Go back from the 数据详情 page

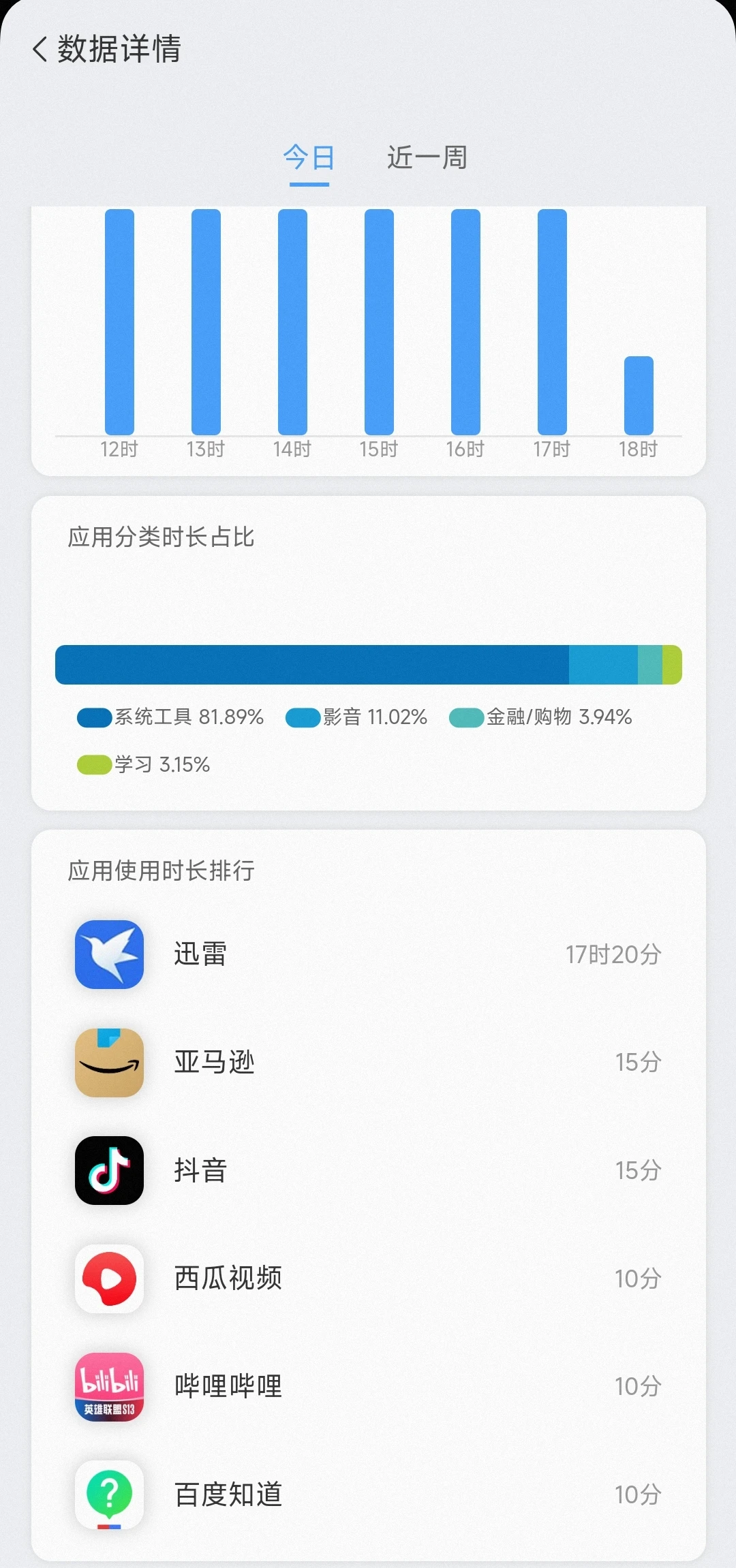pos(40,49)
